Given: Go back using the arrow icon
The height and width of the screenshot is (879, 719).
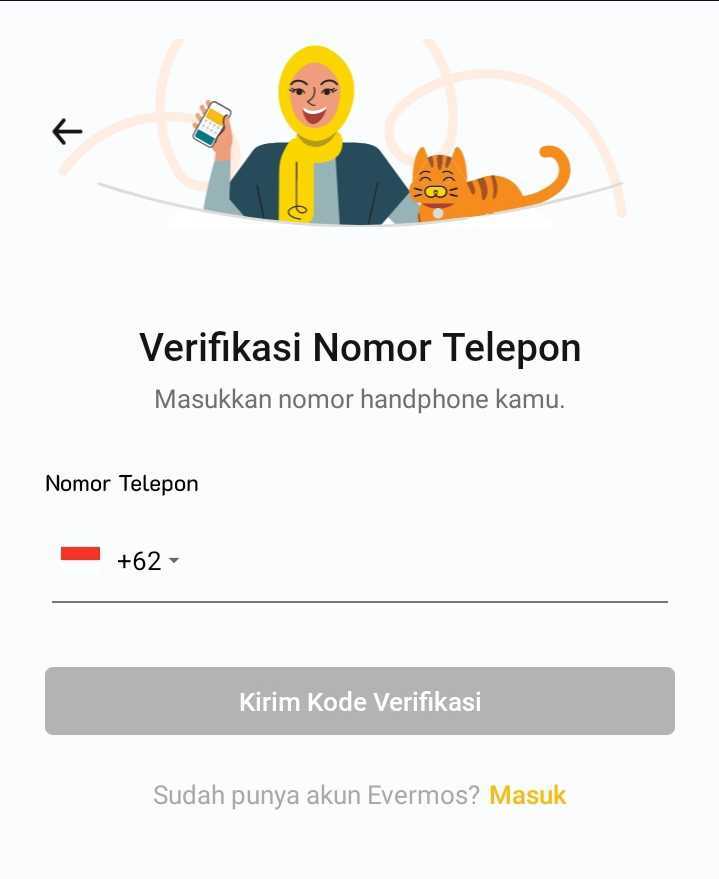Looking at the screenshot, I should point(67,131).
